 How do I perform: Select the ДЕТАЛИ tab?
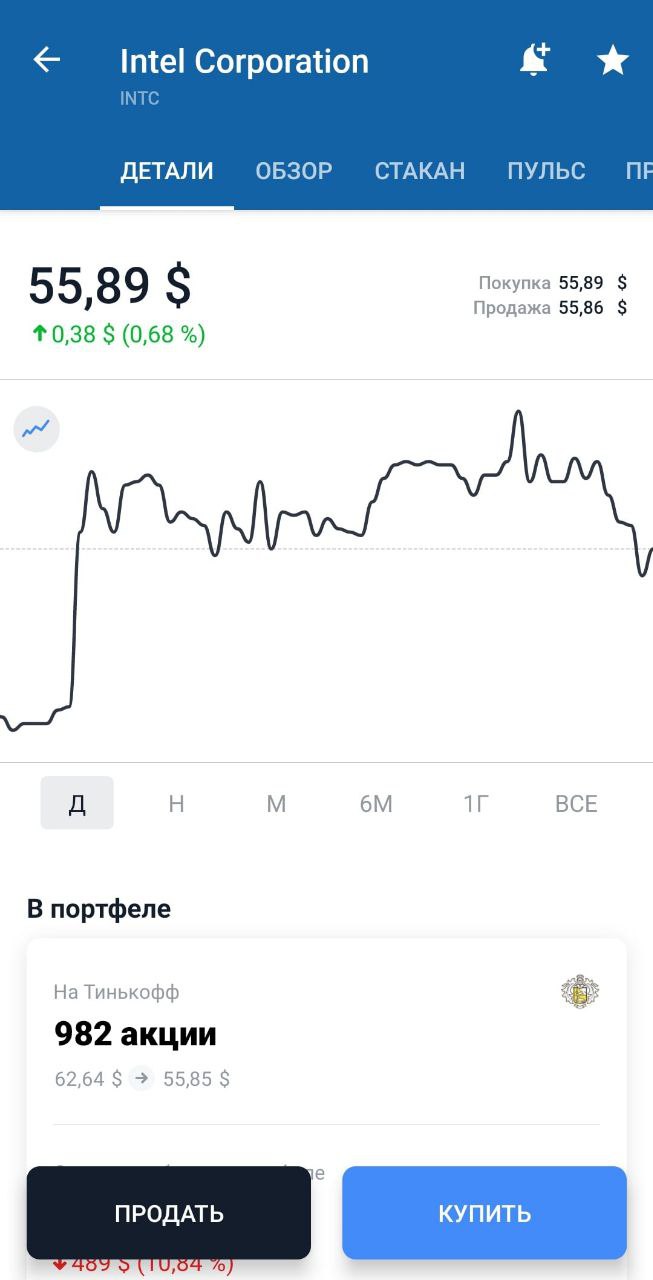167,171
